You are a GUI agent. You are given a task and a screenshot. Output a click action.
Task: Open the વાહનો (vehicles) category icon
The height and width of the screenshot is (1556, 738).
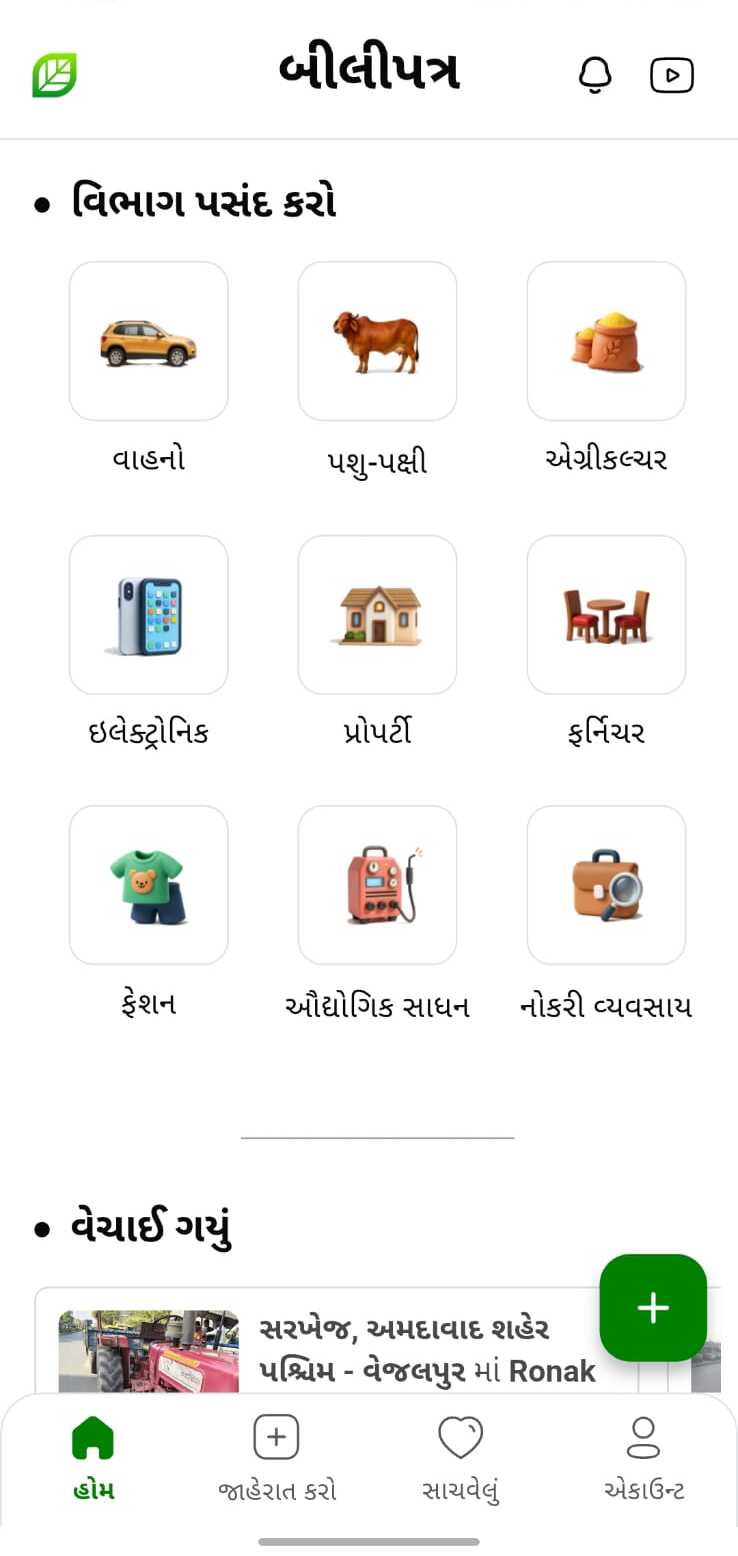tap(148, 340)
